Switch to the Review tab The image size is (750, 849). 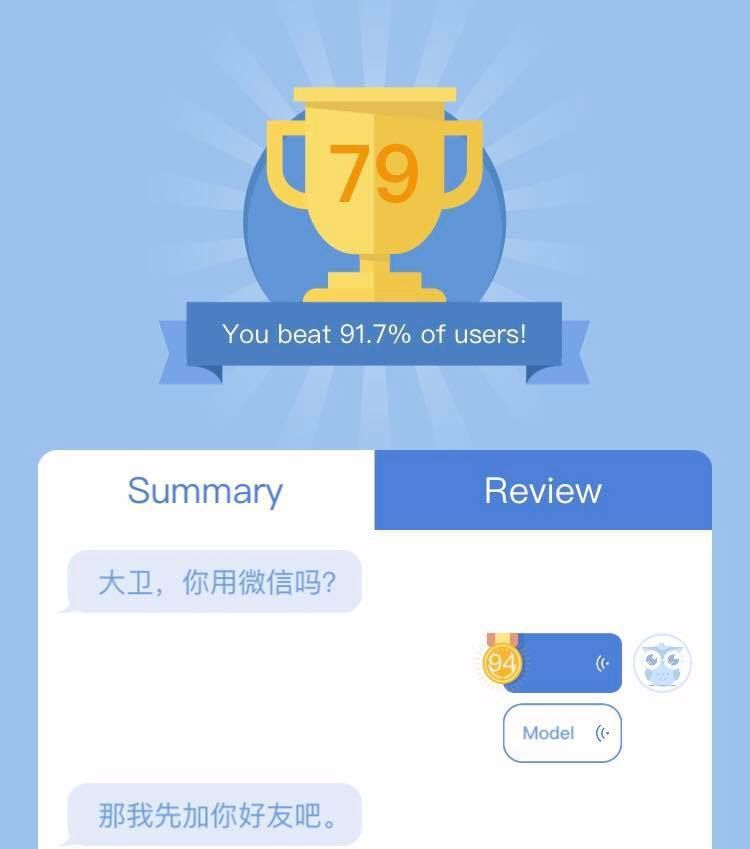pos(542,490)
